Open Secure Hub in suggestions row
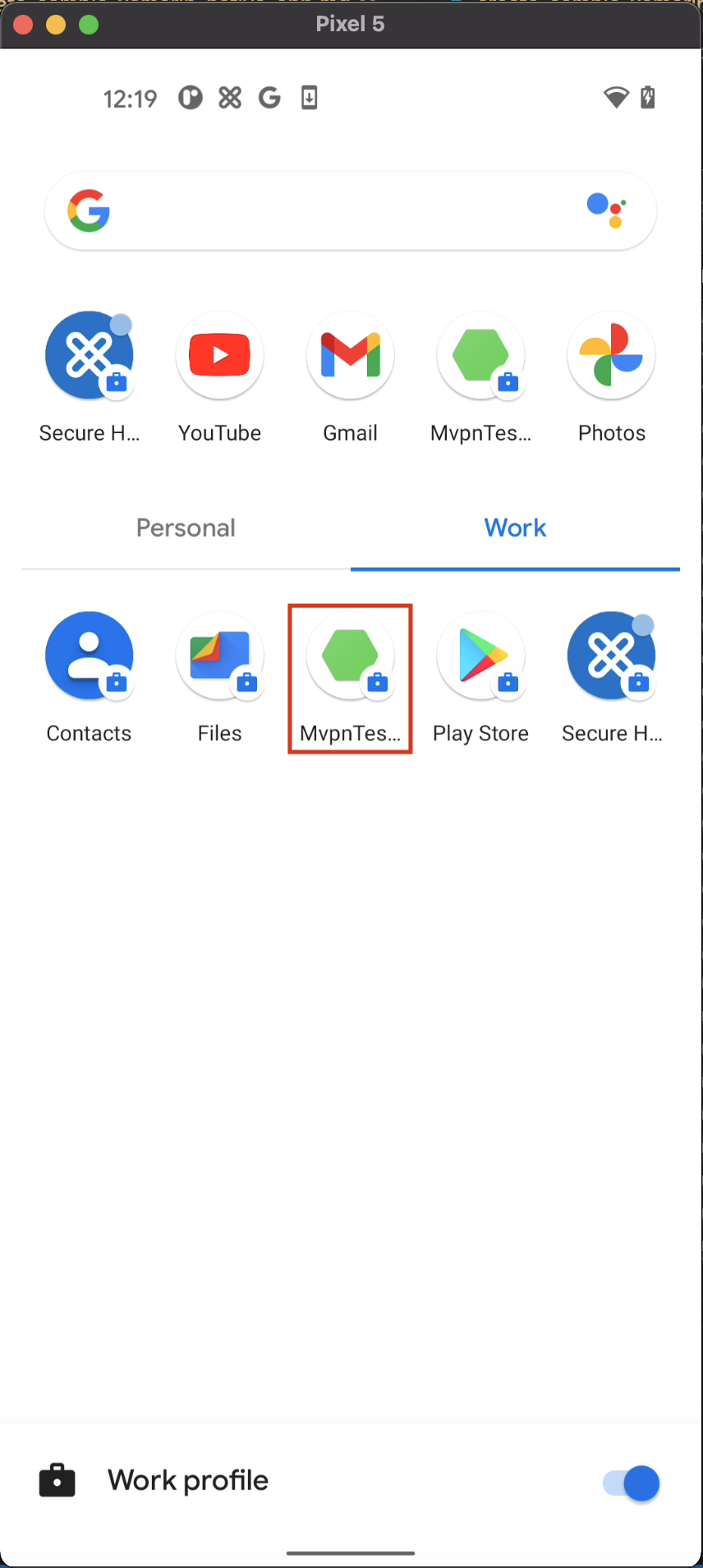 (90, 356)
